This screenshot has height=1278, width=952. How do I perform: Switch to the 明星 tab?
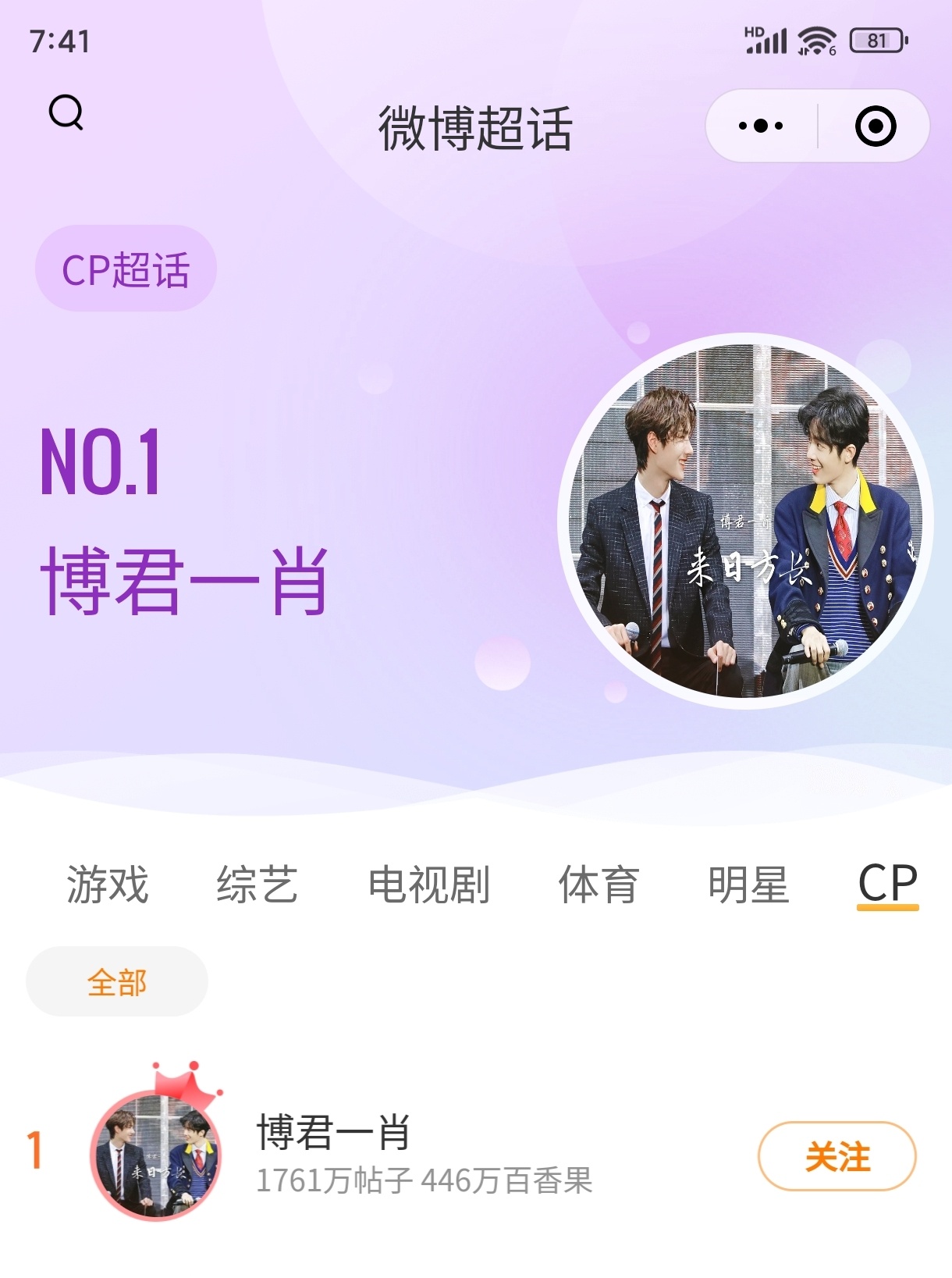click(x=748, y=885)
